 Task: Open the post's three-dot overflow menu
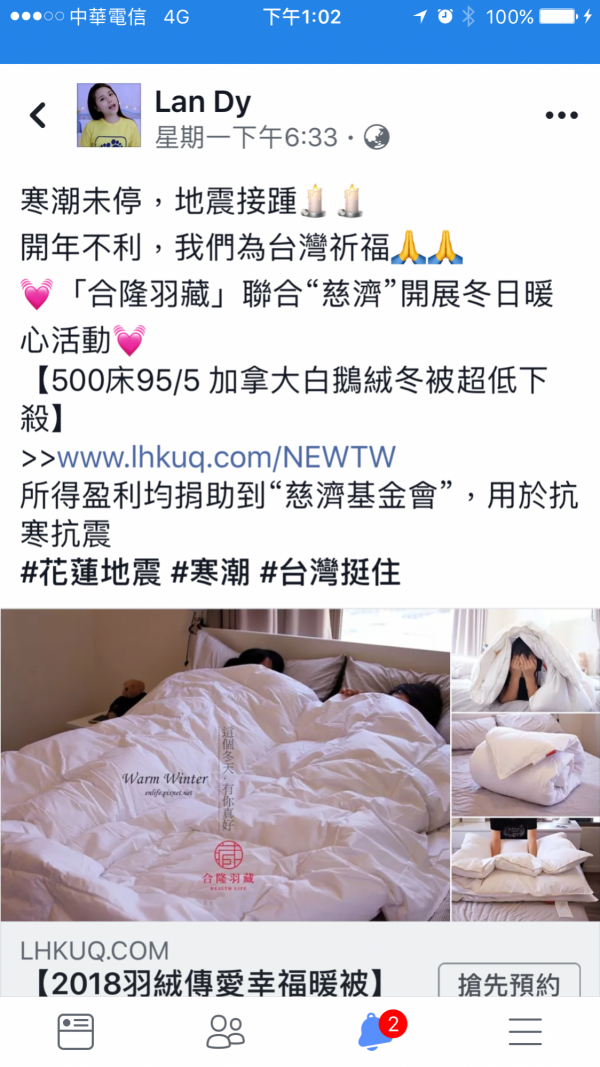pos(561,116)
